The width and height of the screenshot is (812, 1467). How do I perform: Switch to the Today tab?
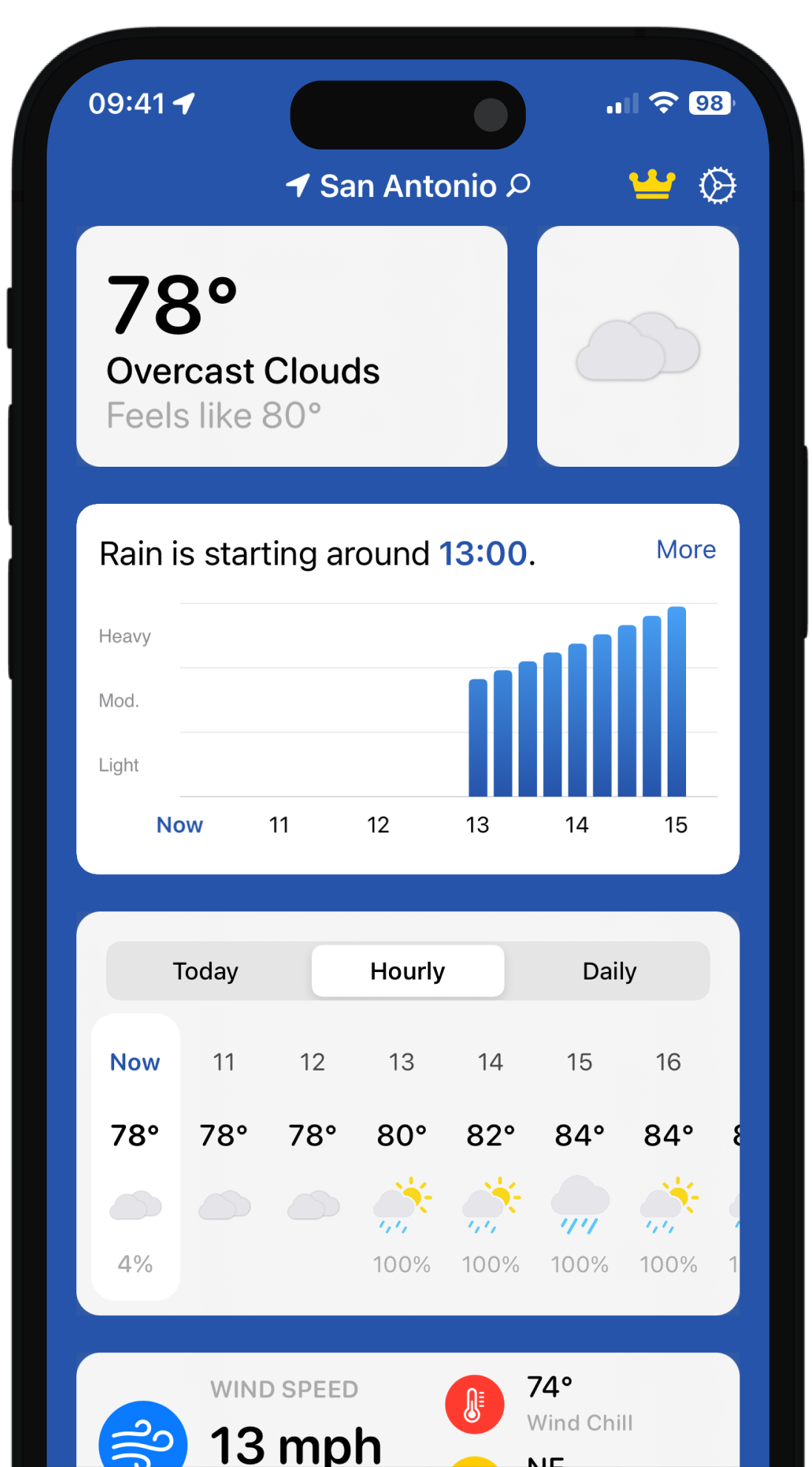[x=206, y=971]
